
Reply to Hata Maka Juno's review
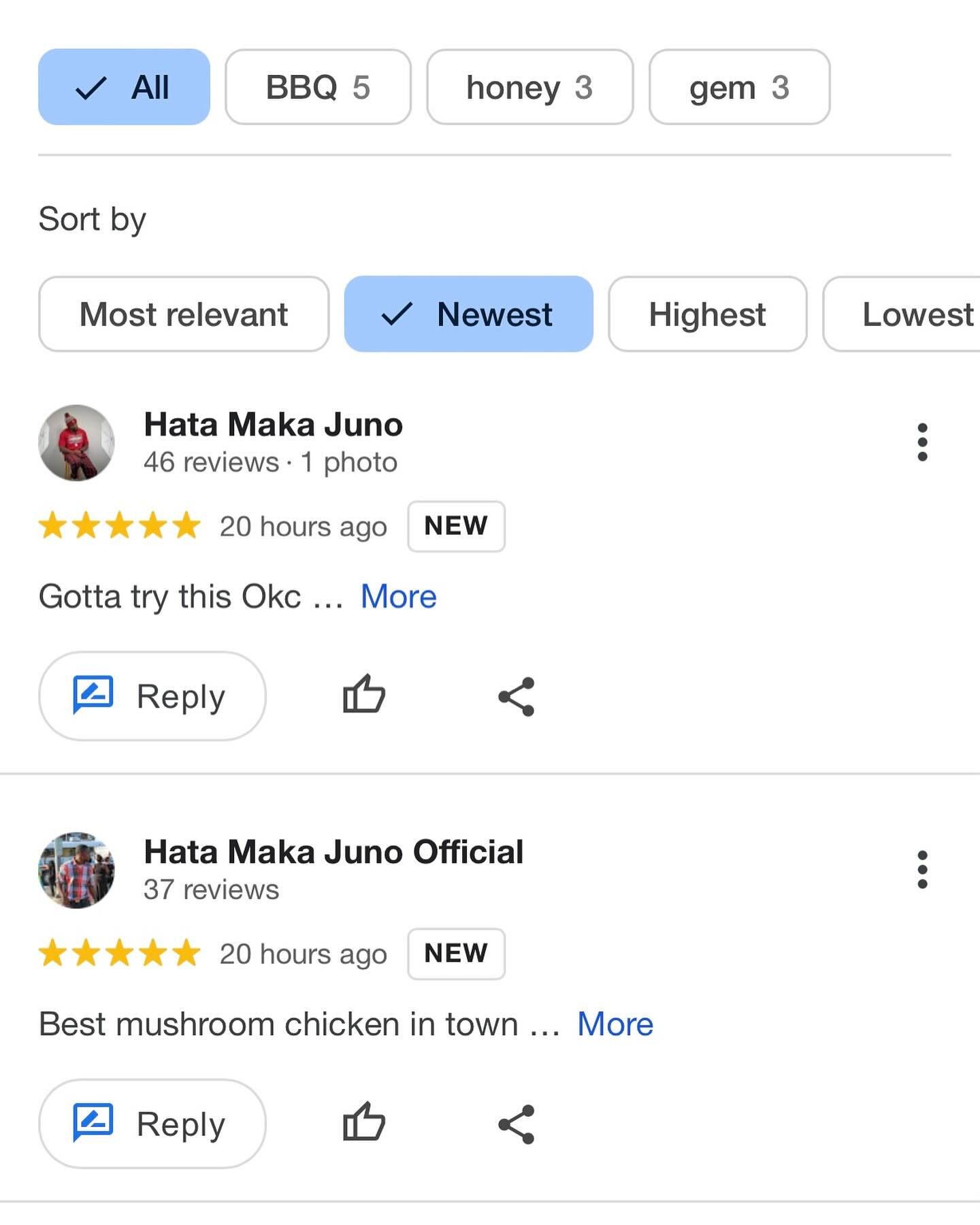(x=152, y=696)
